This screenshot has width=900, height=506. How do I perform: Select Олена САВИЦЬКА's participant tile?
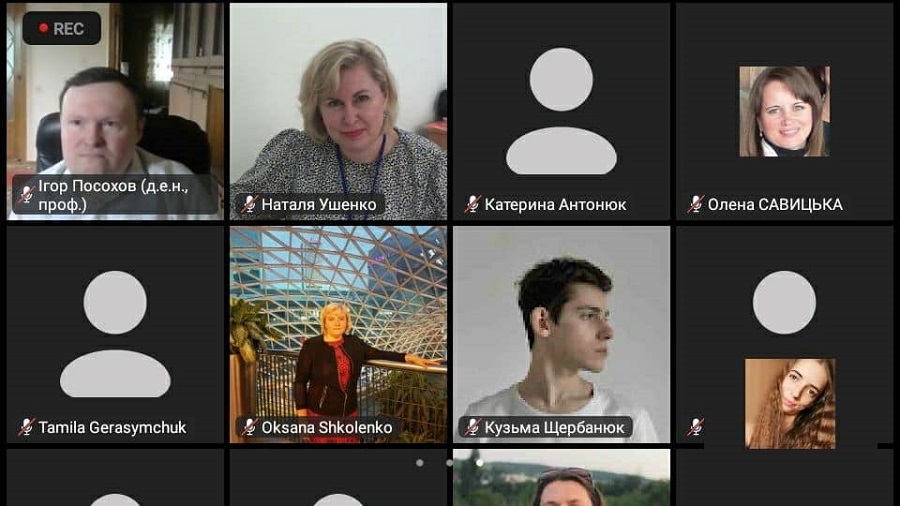[x=784, y=110]
